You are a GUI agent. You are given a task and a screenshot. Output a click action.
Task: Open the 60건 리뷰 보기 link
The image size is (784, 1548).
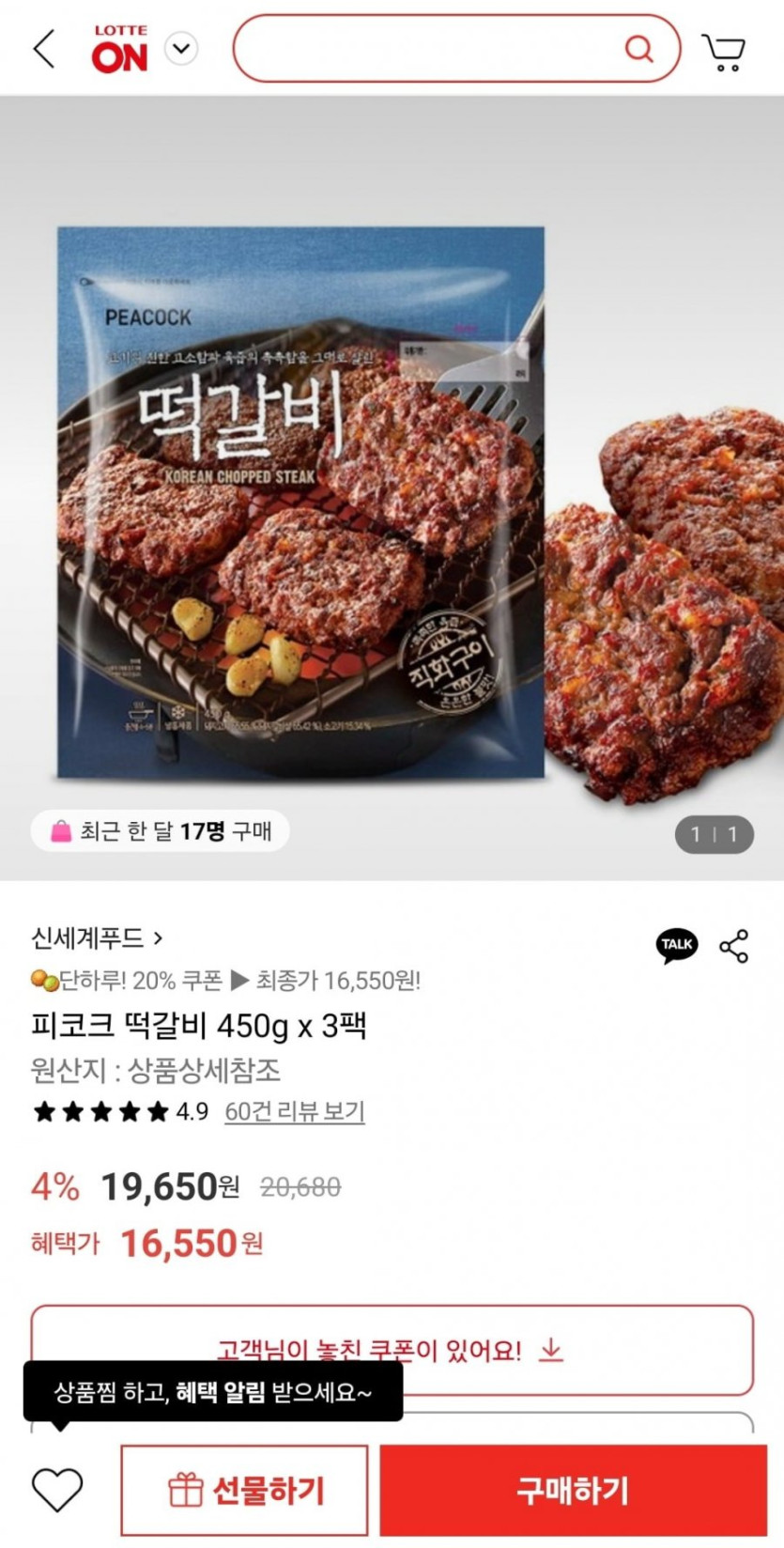[x=294, y=1112]
